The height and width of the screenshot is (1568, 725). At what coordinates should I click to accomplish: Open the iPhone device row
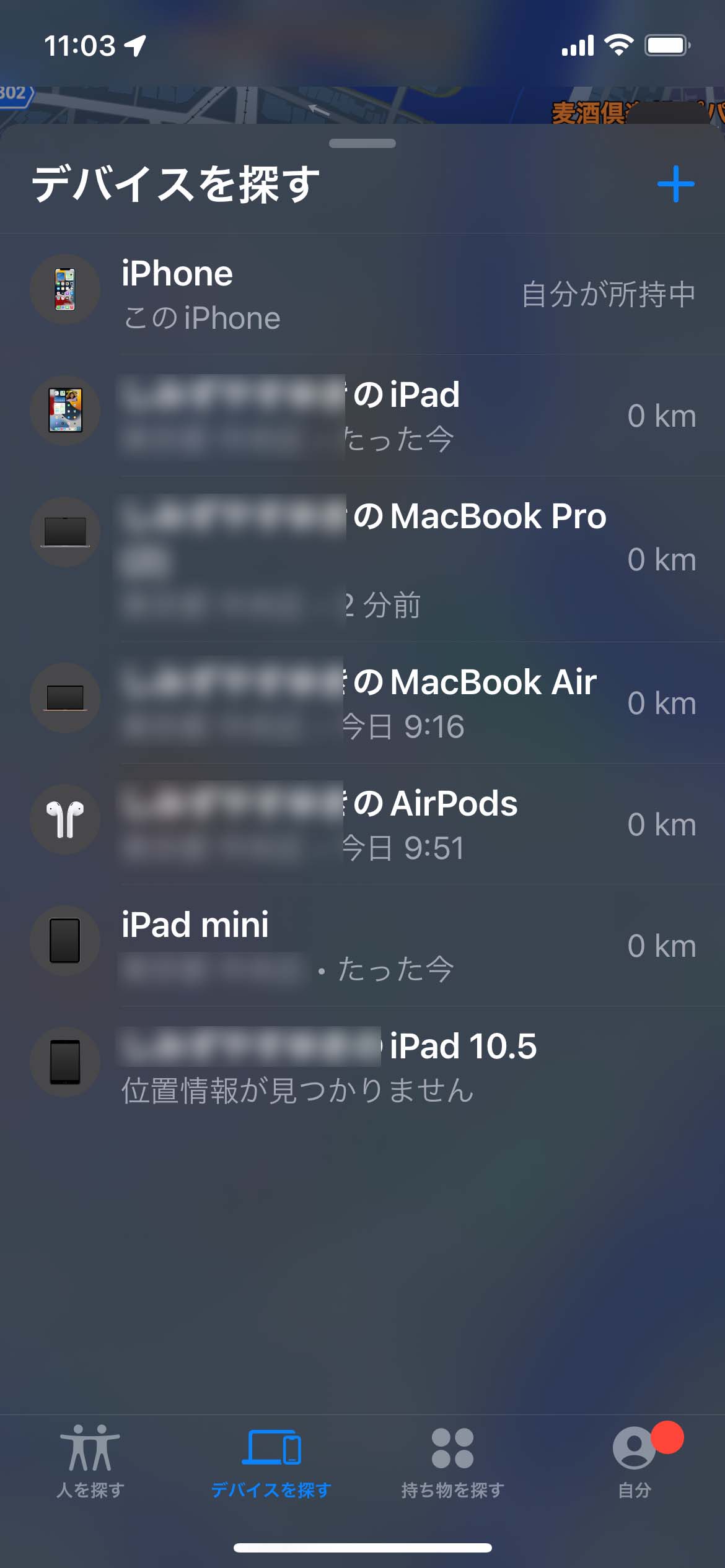(x=362, y=294)
